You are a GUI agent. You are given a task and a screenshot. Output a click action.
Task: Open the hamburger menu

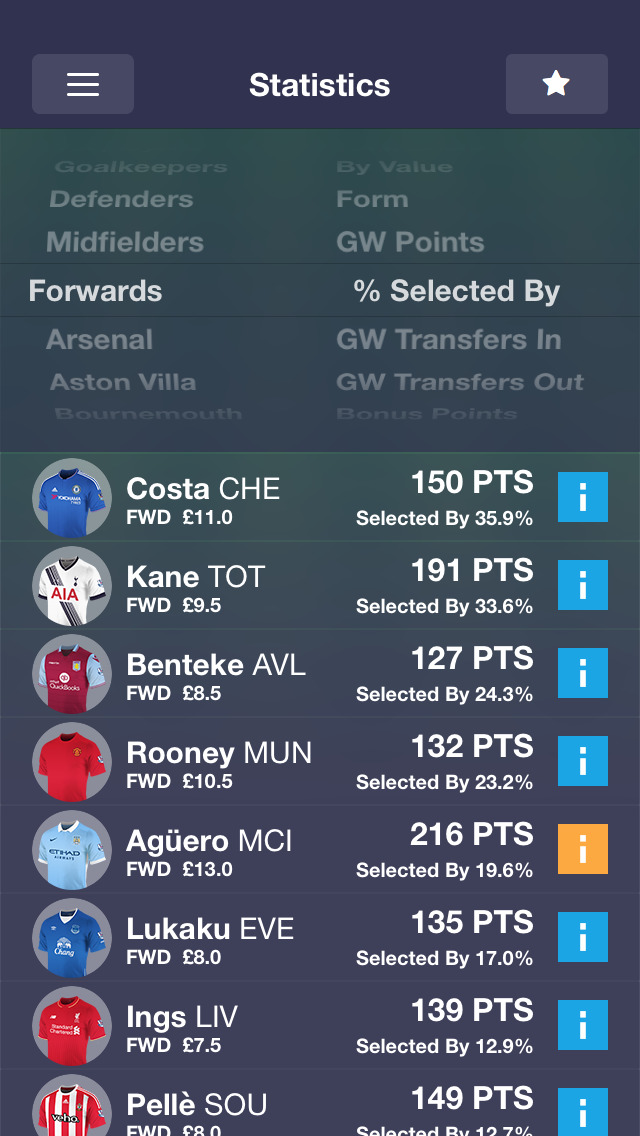tap(83, 84)
